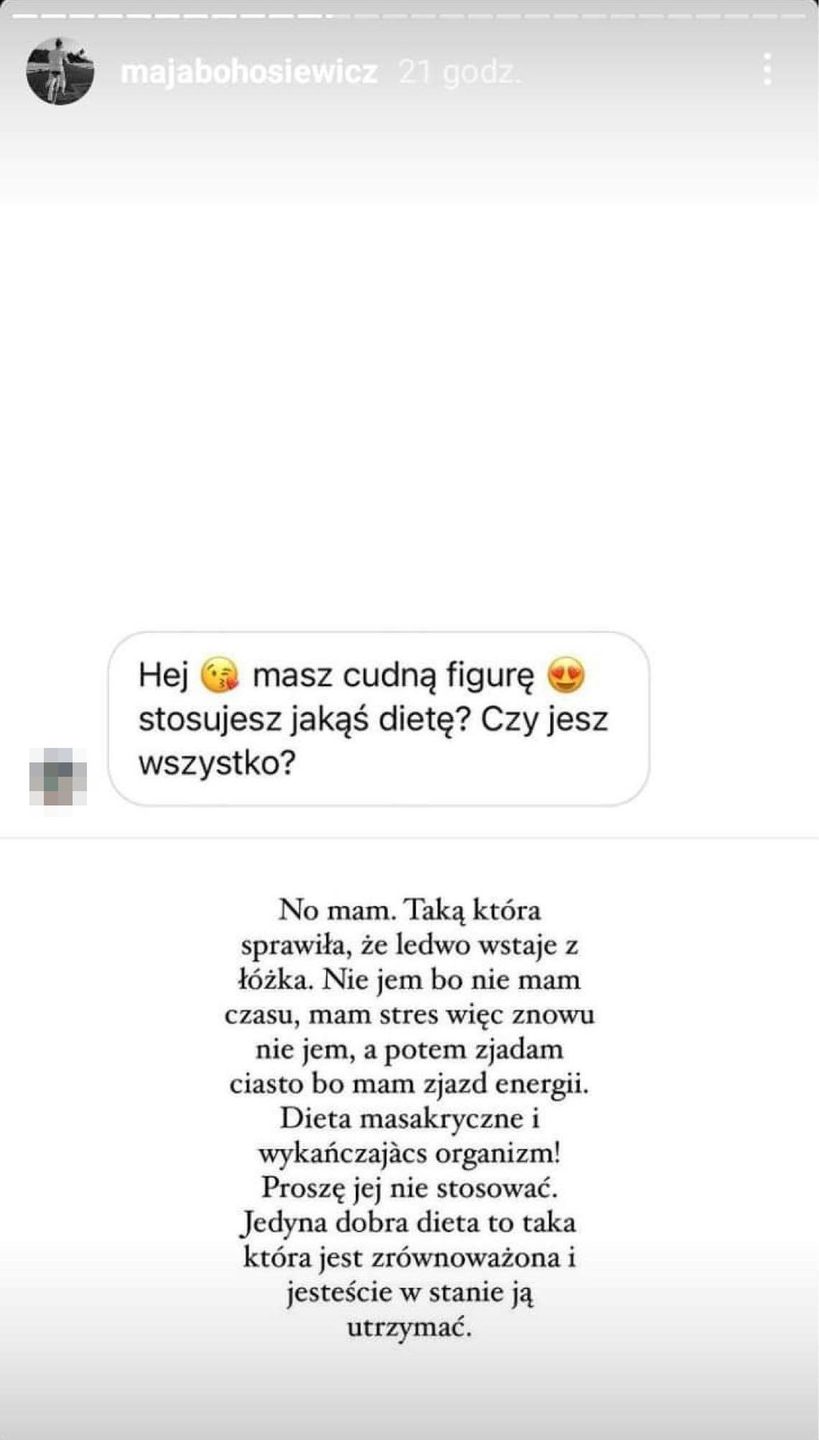Tap the majabohosiewicz username

pos(248,72)
